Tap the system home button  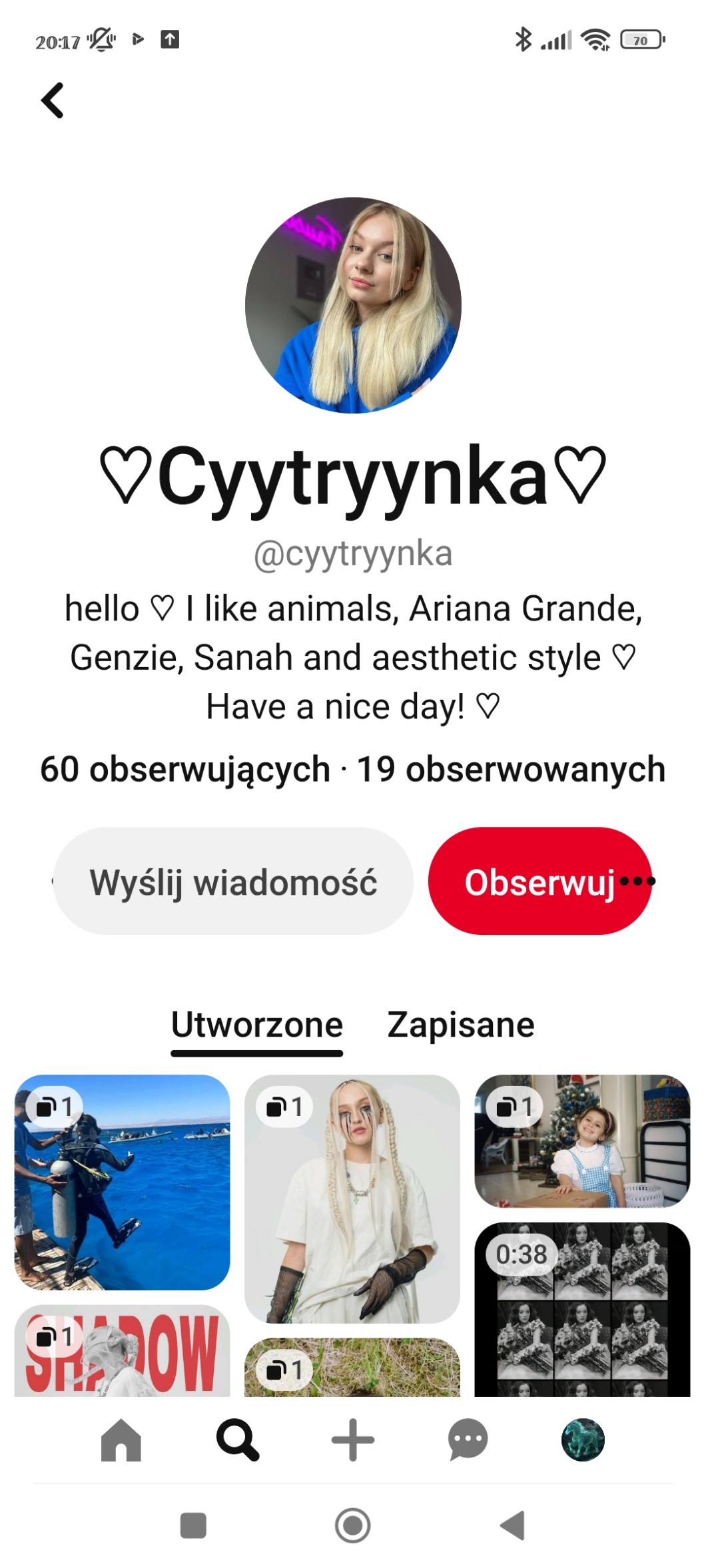(353, 1525)
